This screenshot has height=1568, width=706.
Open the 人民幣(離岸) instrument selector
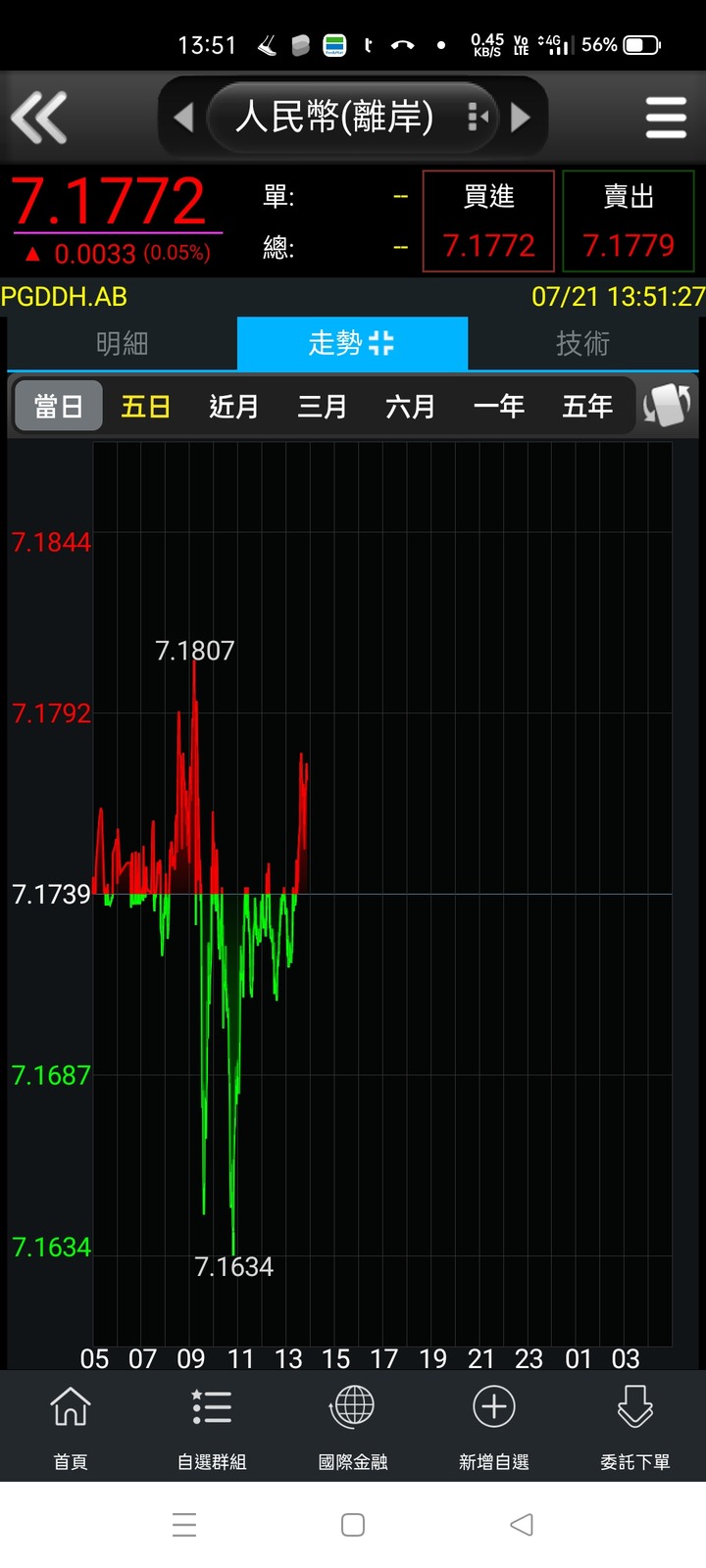coord(352,118)
